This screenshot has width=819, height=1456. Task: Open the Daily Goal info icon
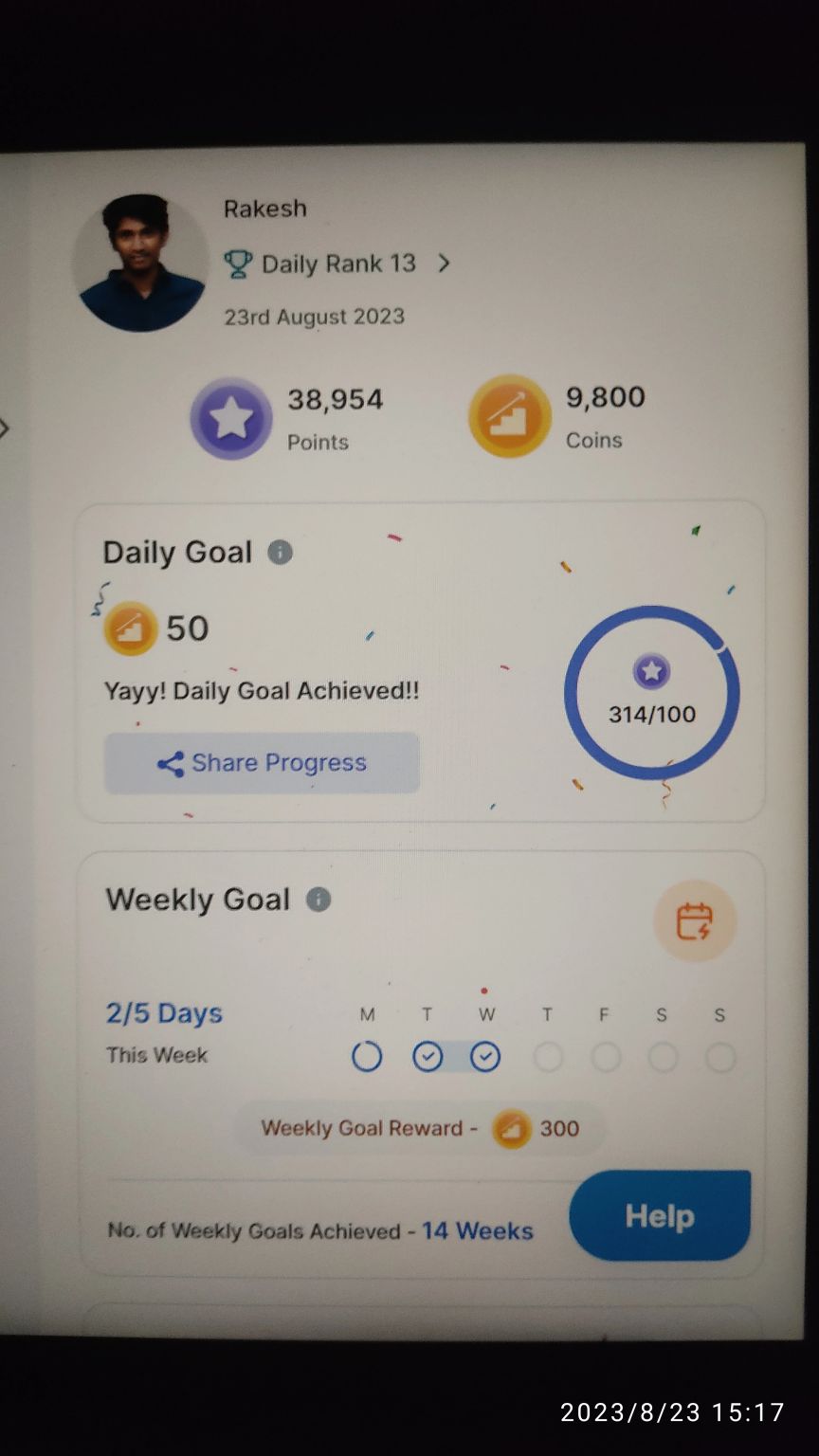280,552
